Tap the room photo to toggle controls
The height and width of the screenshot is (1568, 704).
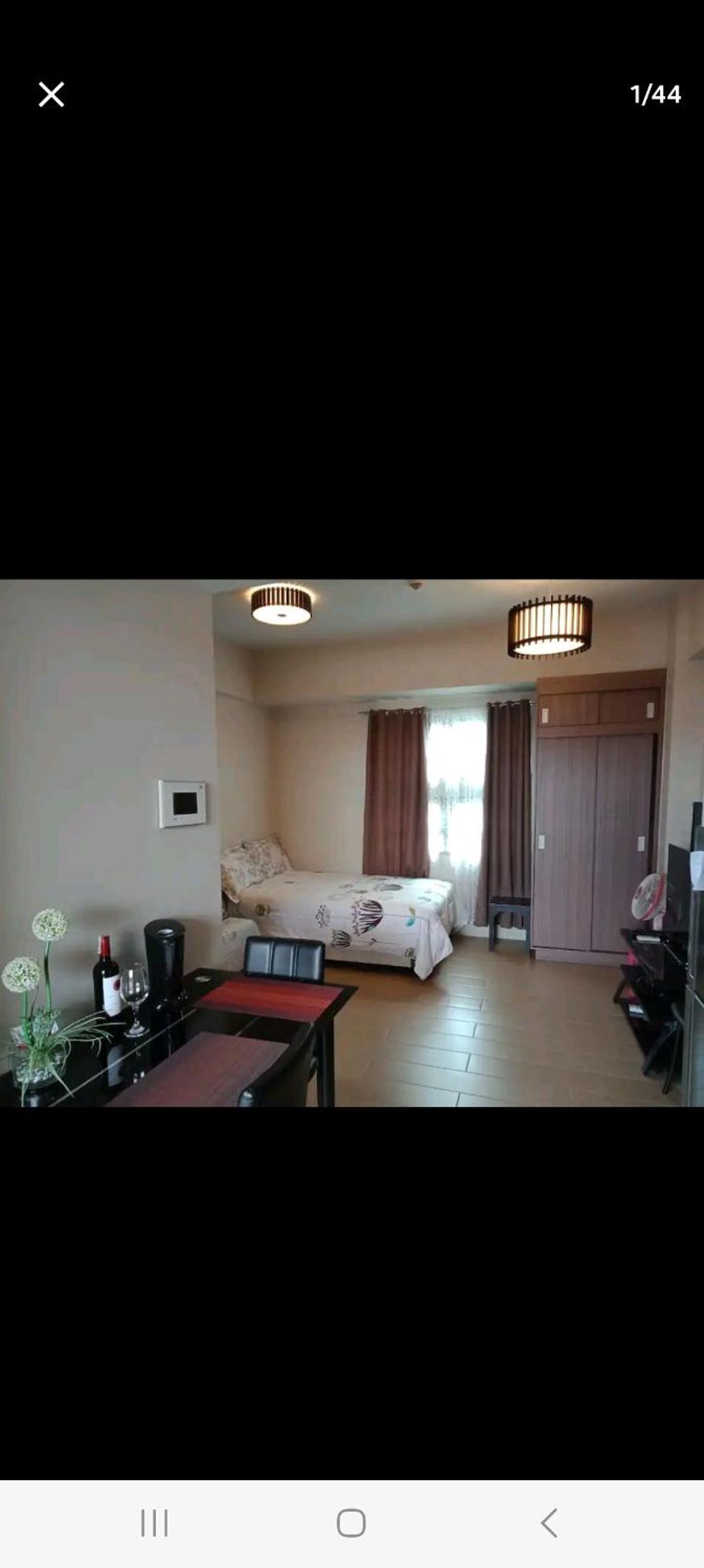click(x=352, y=843)
